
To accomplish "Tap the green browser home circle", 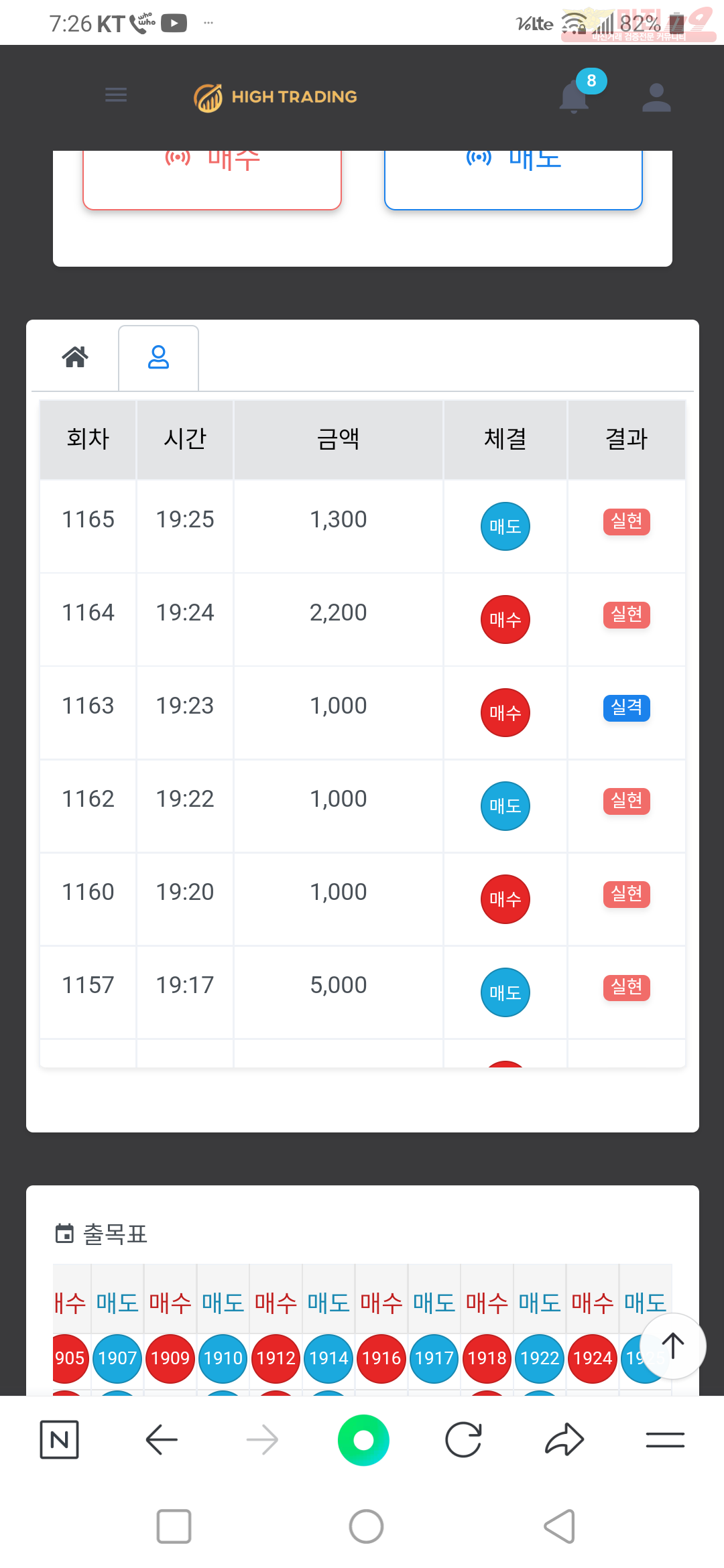I will (363, 1440).
